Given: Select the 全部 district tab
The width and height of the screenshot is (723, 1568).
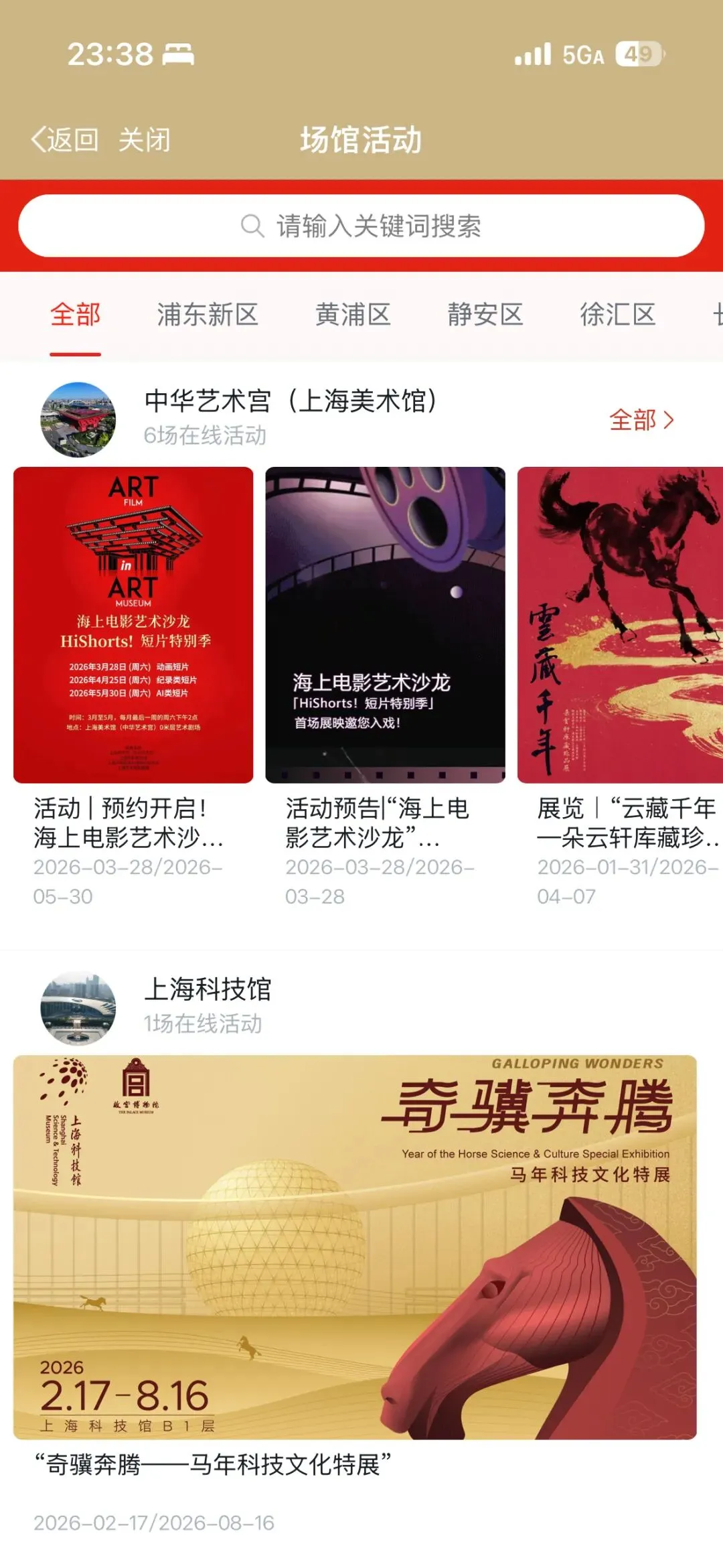Looking at the screenshot, I should 75,315.
